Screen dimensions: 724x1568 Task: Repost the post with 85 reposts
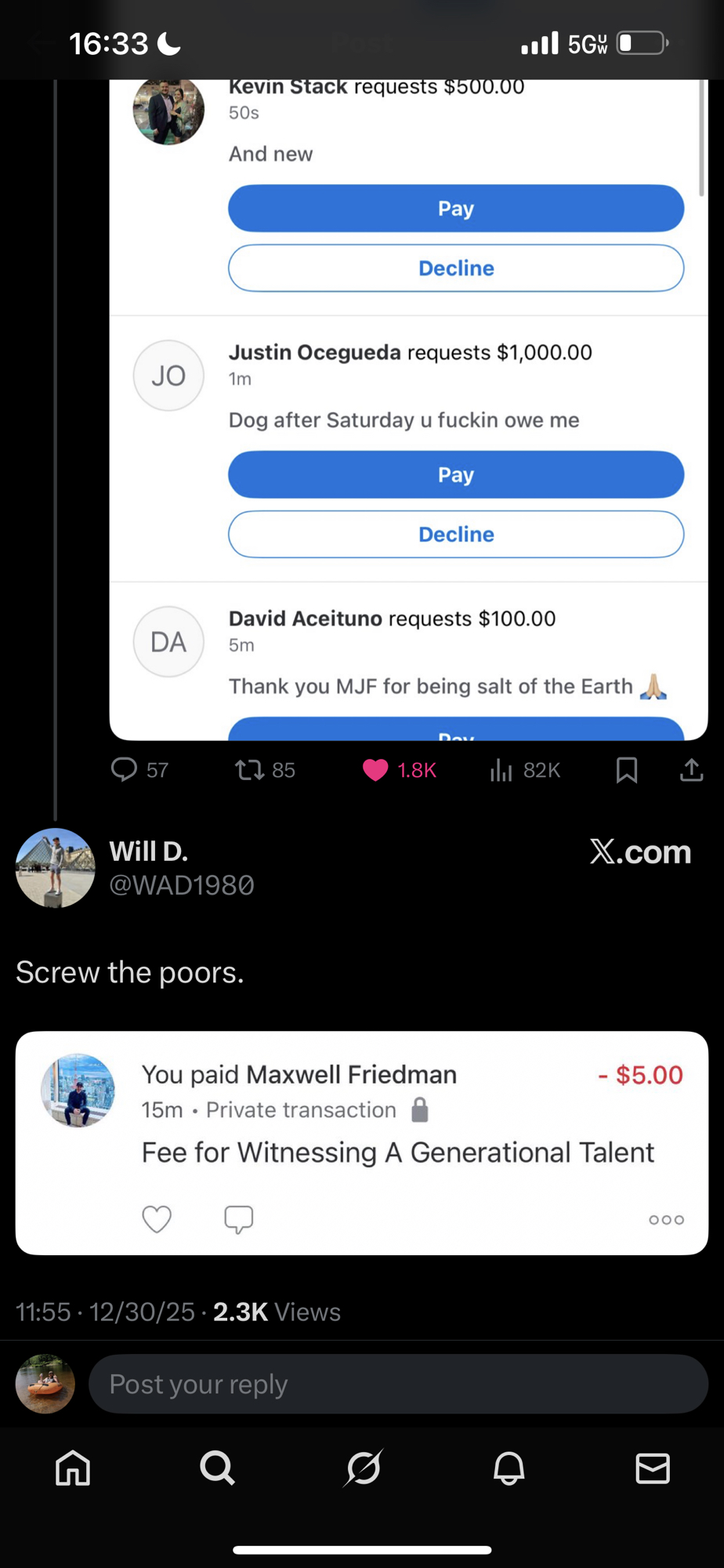click(x=251, y=770)
